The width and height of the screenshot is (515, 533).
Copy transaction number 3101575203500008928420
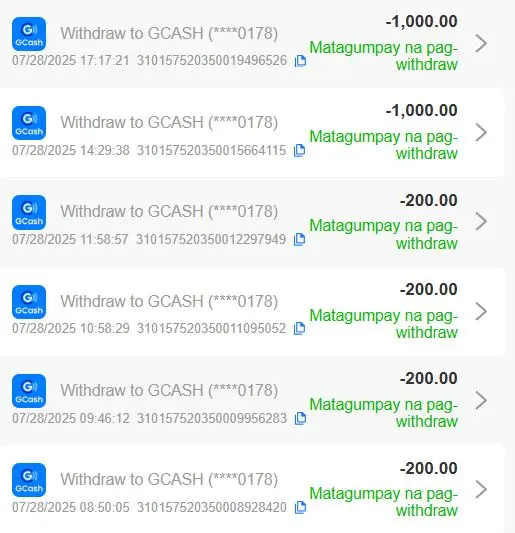300,507
